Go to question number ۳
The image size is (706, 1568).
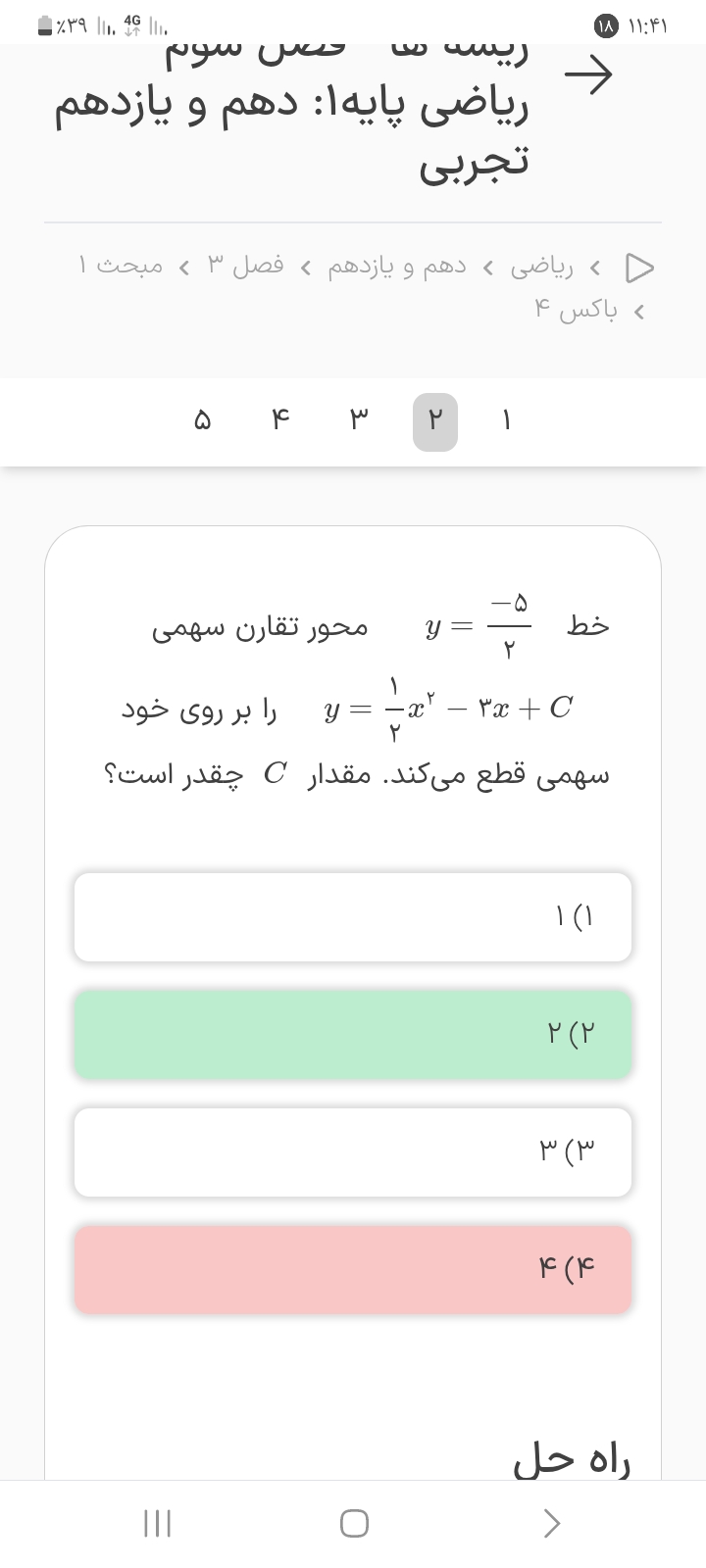tap(359, 421)
